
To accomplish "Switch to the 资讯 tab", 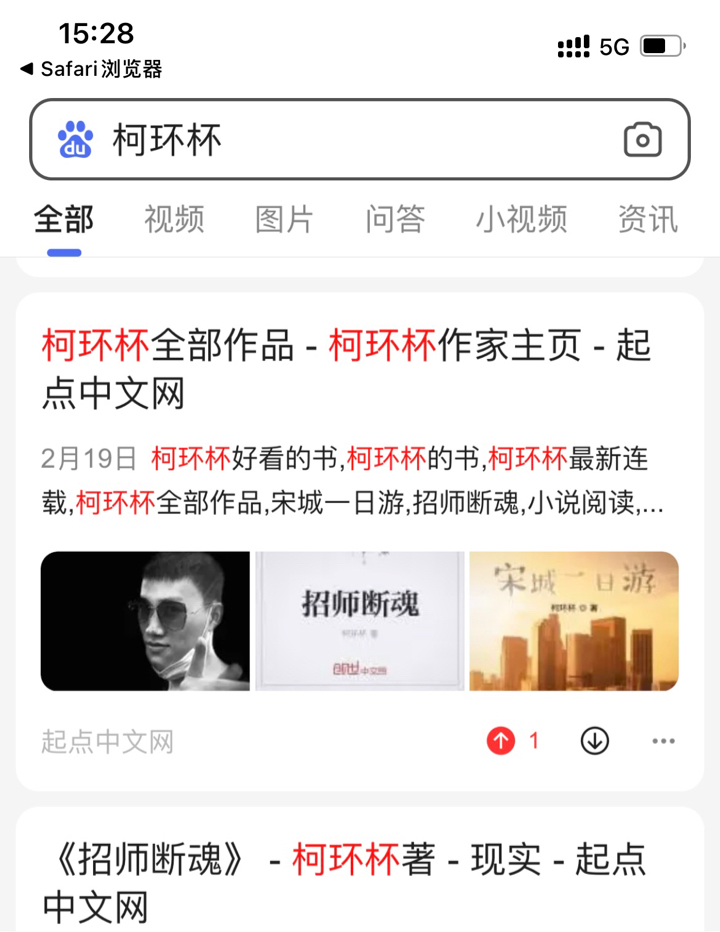I will click(648, 219).
